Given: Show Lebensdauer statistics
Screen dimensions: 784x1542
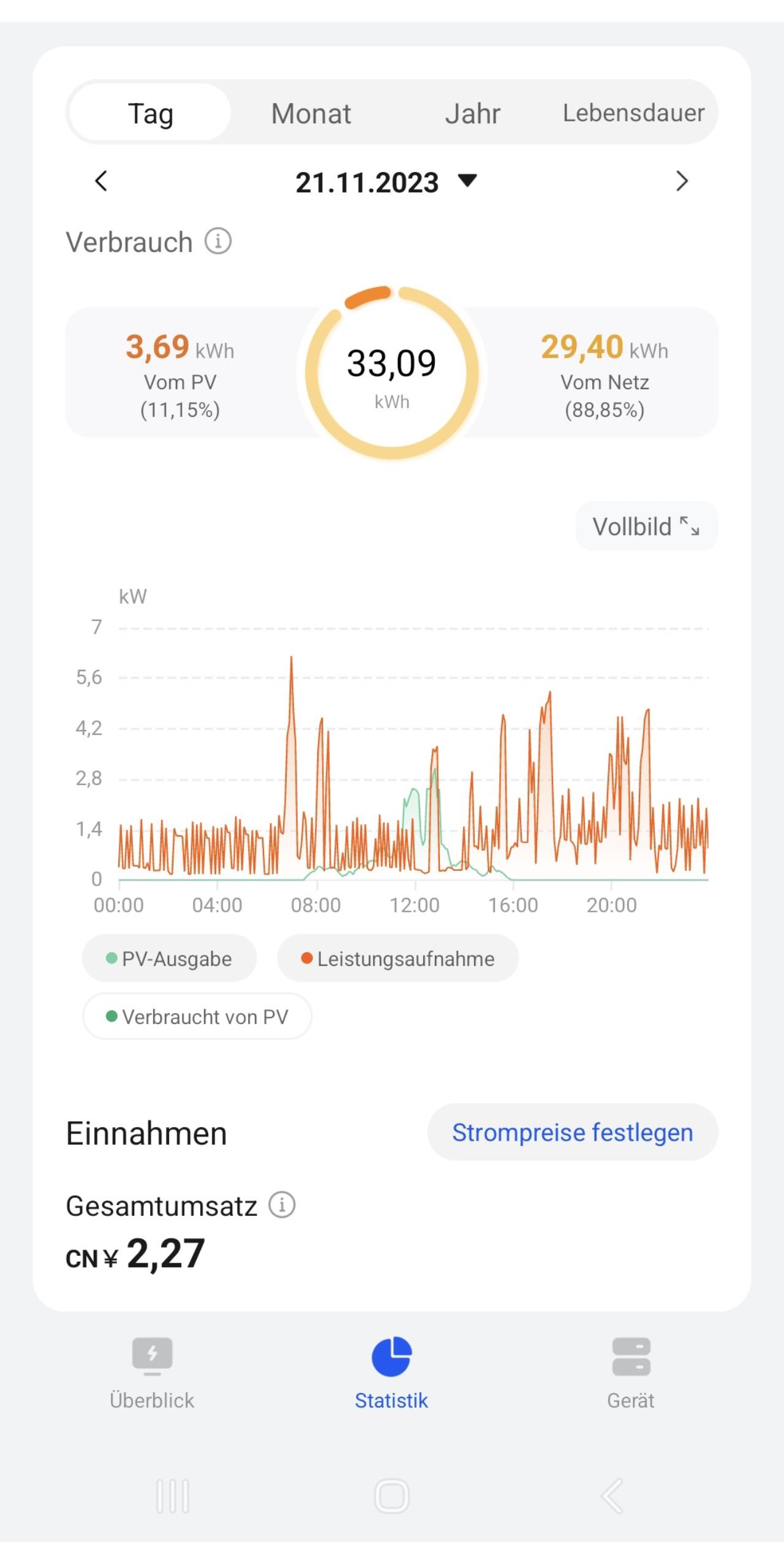Looking at the screenshot, I should 633,113.
